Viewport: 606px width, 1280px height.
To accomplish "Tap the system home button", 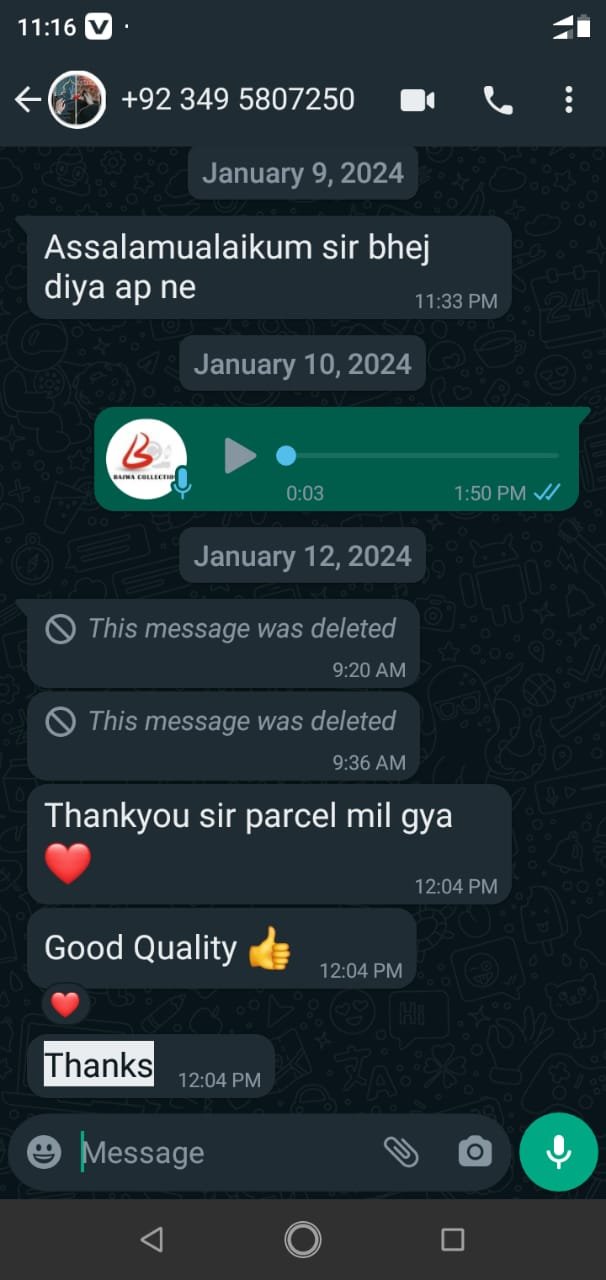I will (303, 1240).
